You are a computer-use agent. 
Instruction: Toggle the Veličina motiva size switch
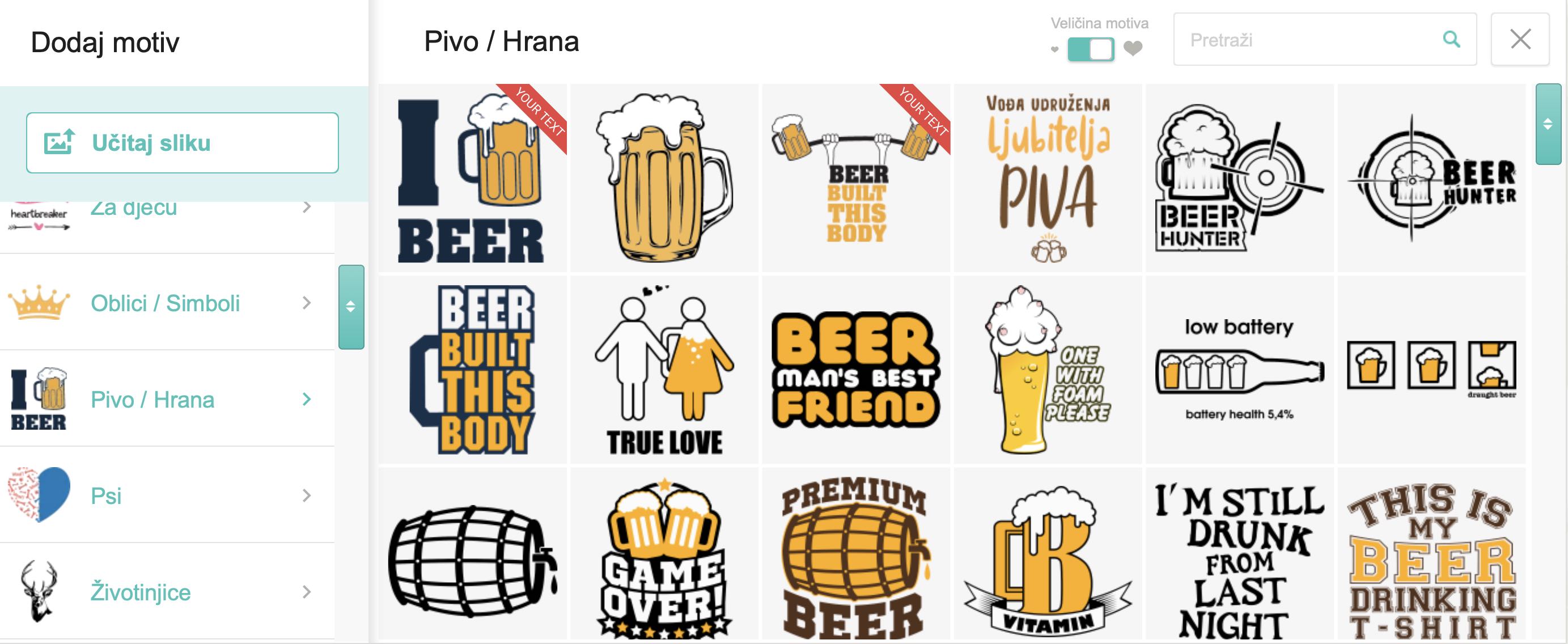coord(1090,49)
